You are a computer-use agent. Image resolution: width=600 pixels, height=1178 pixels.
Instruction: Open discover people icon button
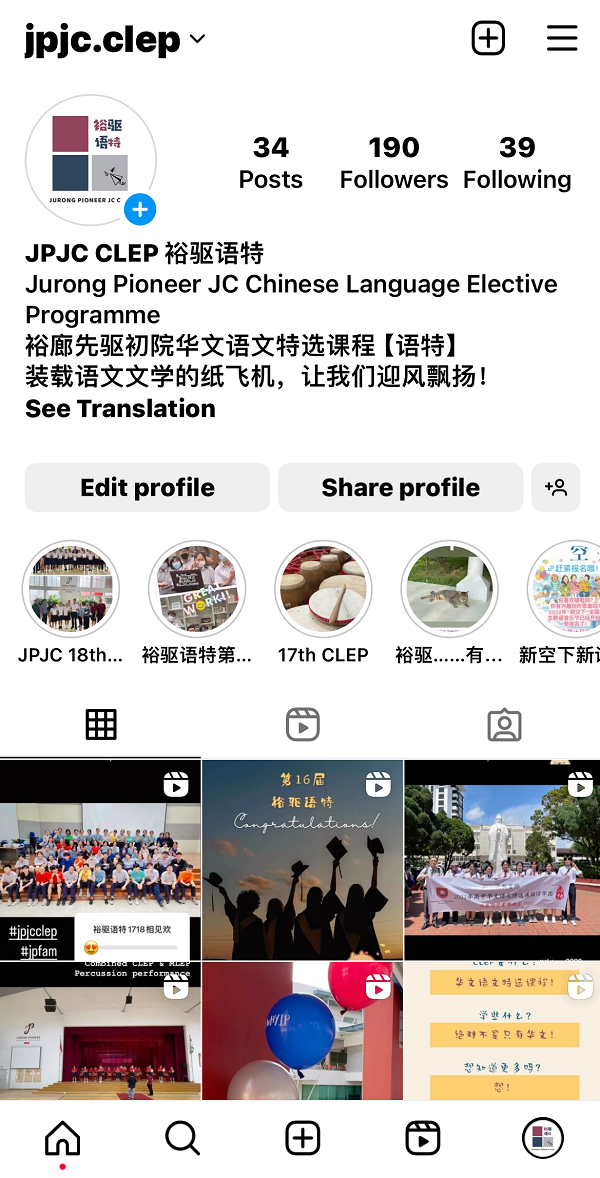point(556,487)
